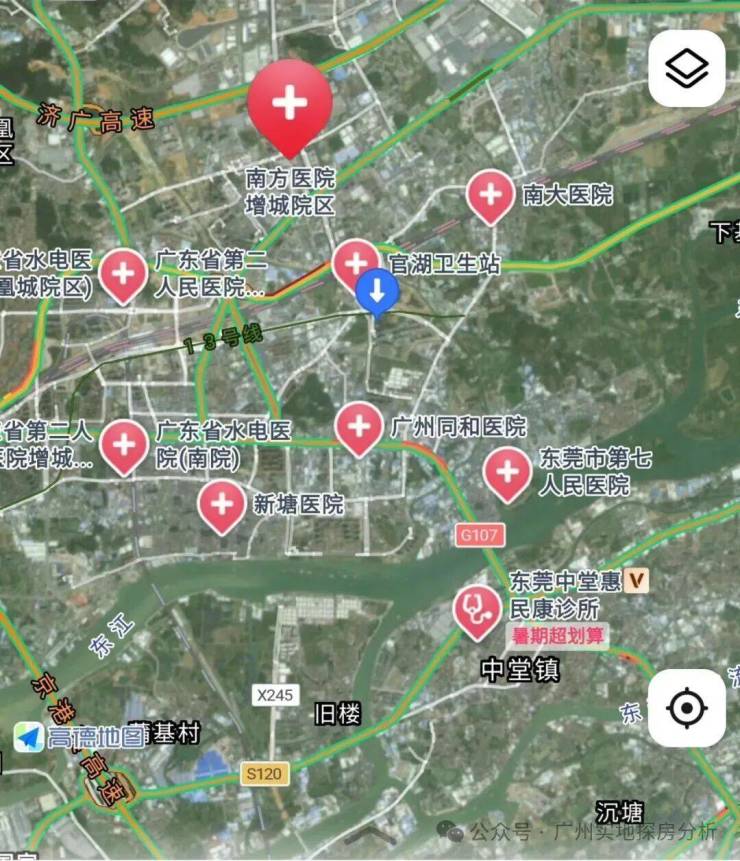Tap the 南大医院 hospital pin

[490, 194]
